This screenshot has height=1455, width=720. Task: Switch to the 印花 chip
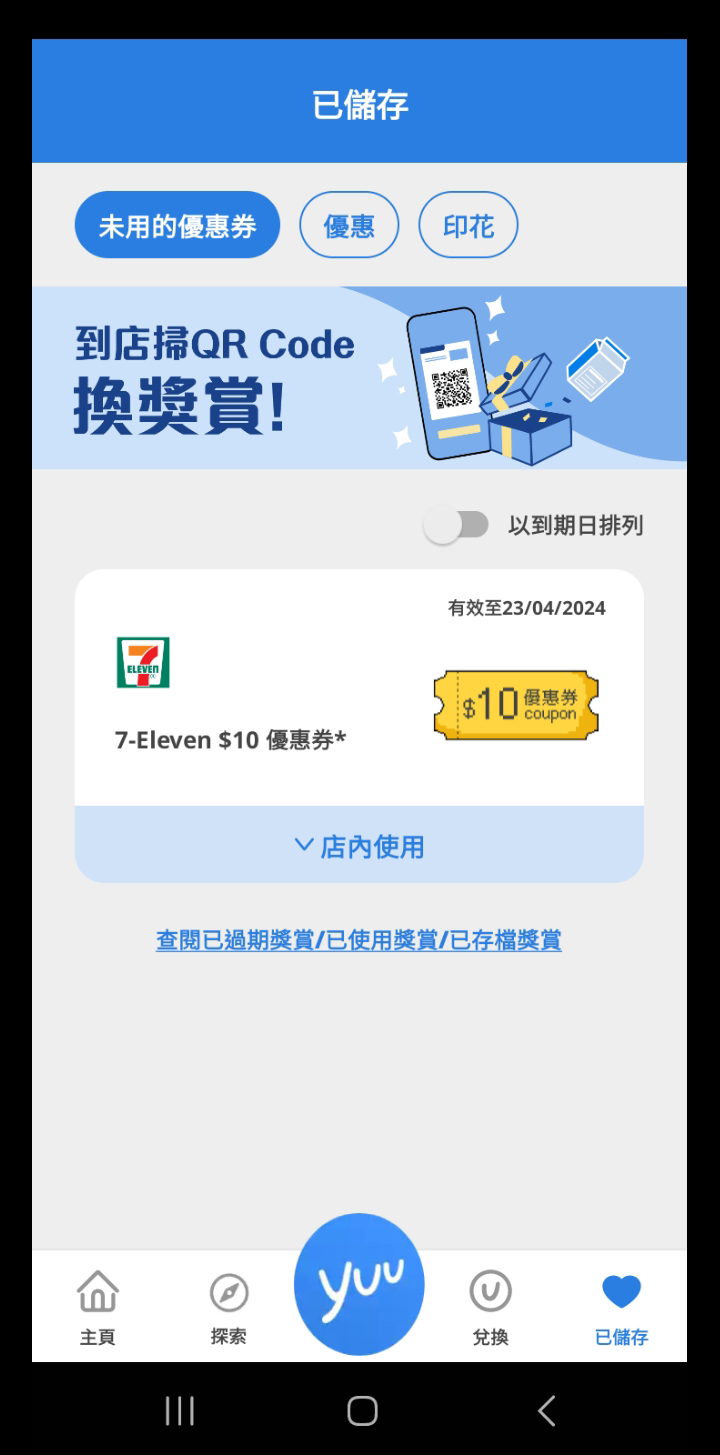[x=468, y=225]
